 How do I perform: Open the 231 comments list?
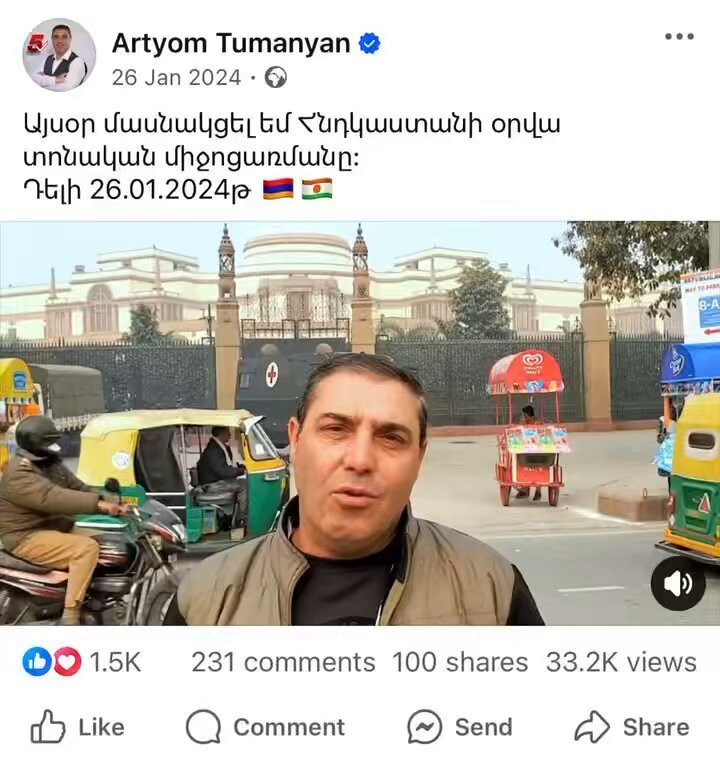tap(283, 662)
